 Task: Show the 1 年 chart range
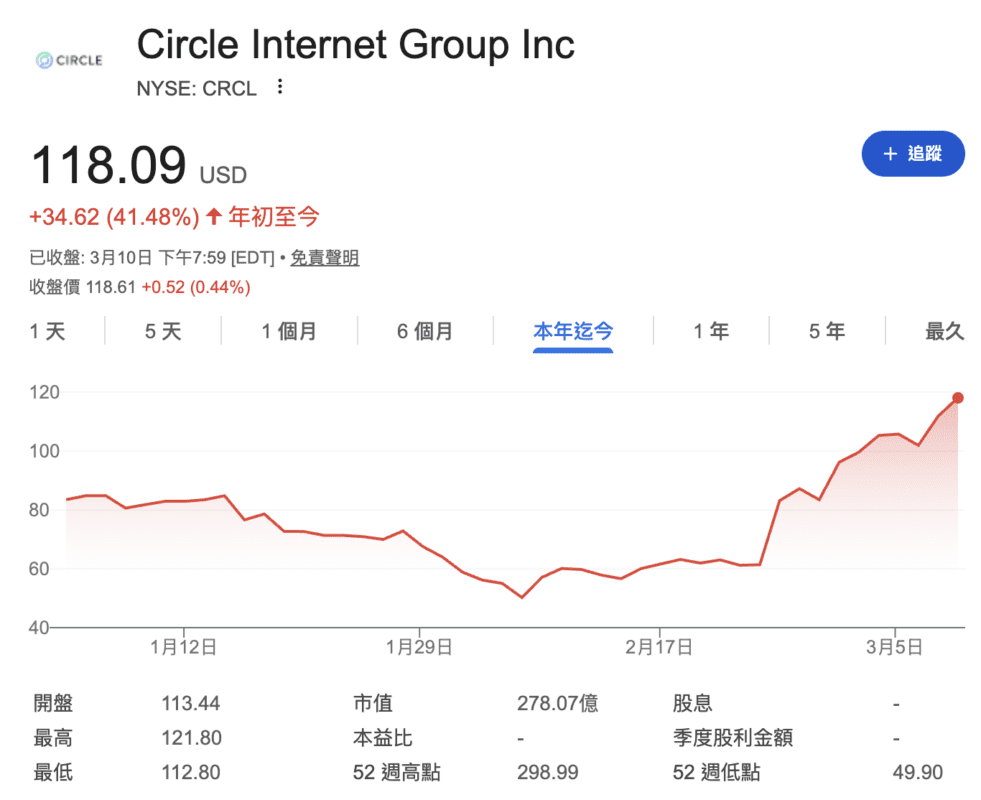(x=711, y=331)
